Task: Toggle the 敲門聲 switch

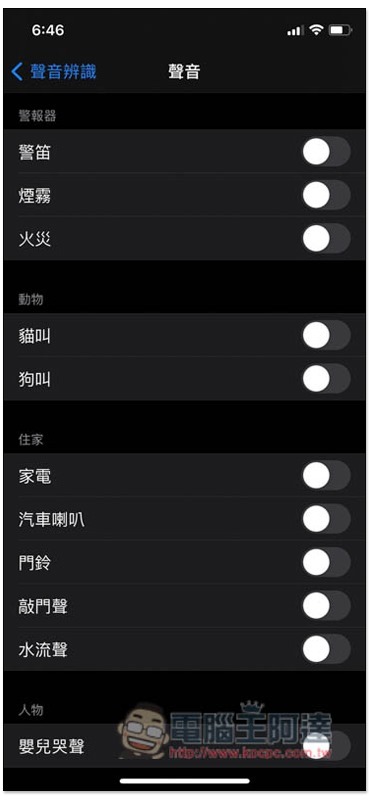Action: [x=326, y=606]
